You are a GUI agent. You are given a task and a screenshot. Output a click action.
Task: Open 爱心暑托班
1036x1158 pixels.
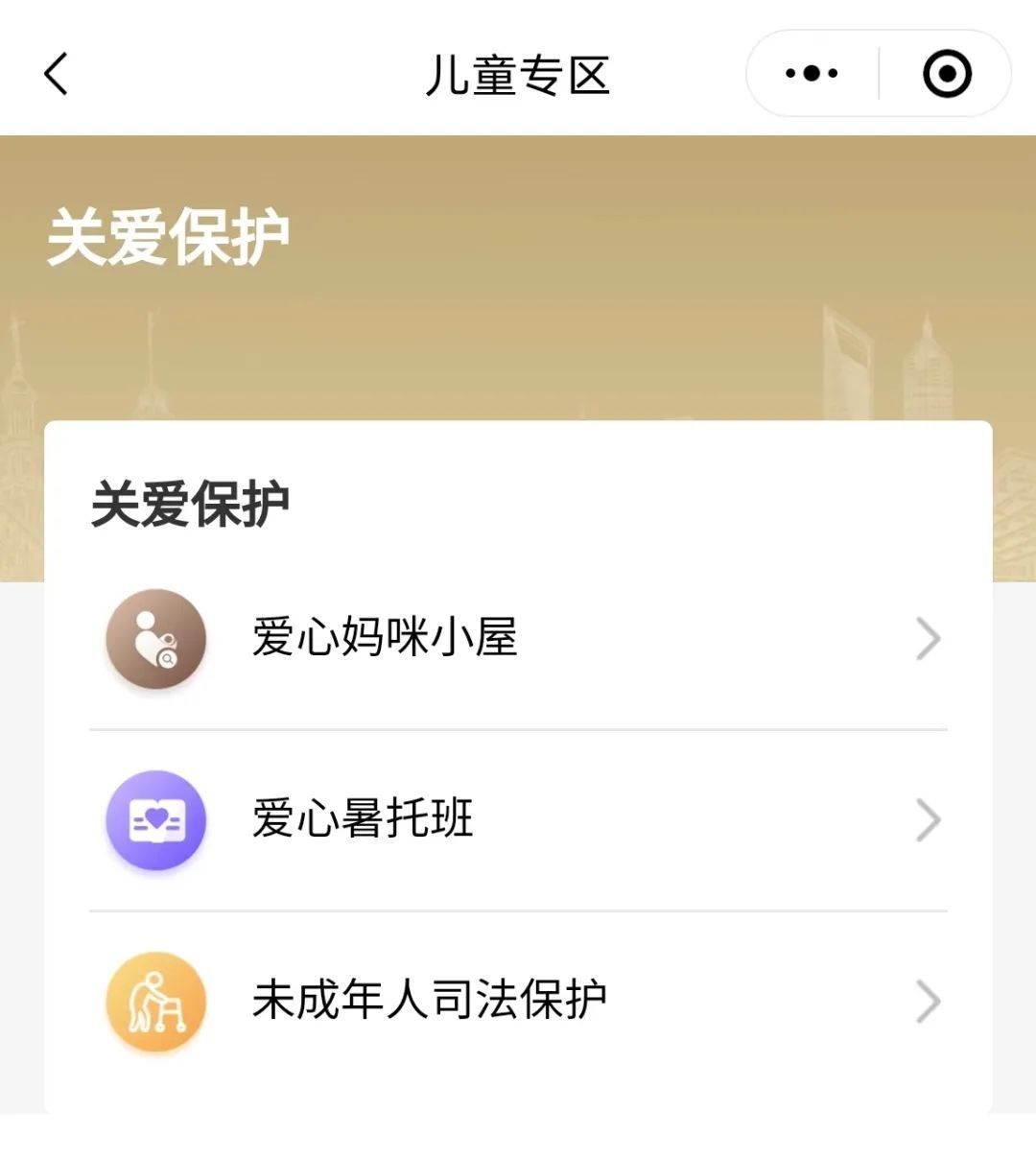(518, 819)
